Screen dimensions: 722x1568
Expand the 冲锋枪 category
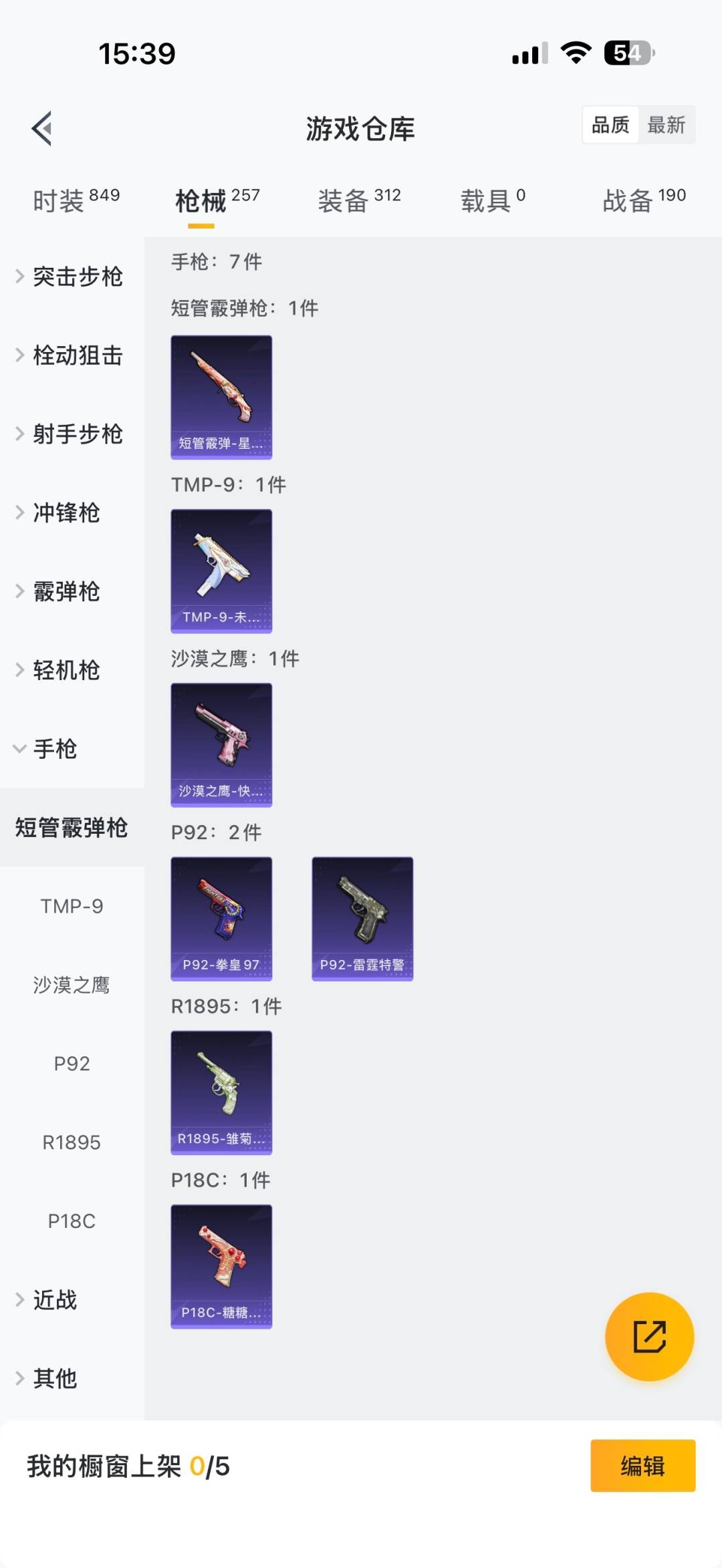tap(60, 513)
